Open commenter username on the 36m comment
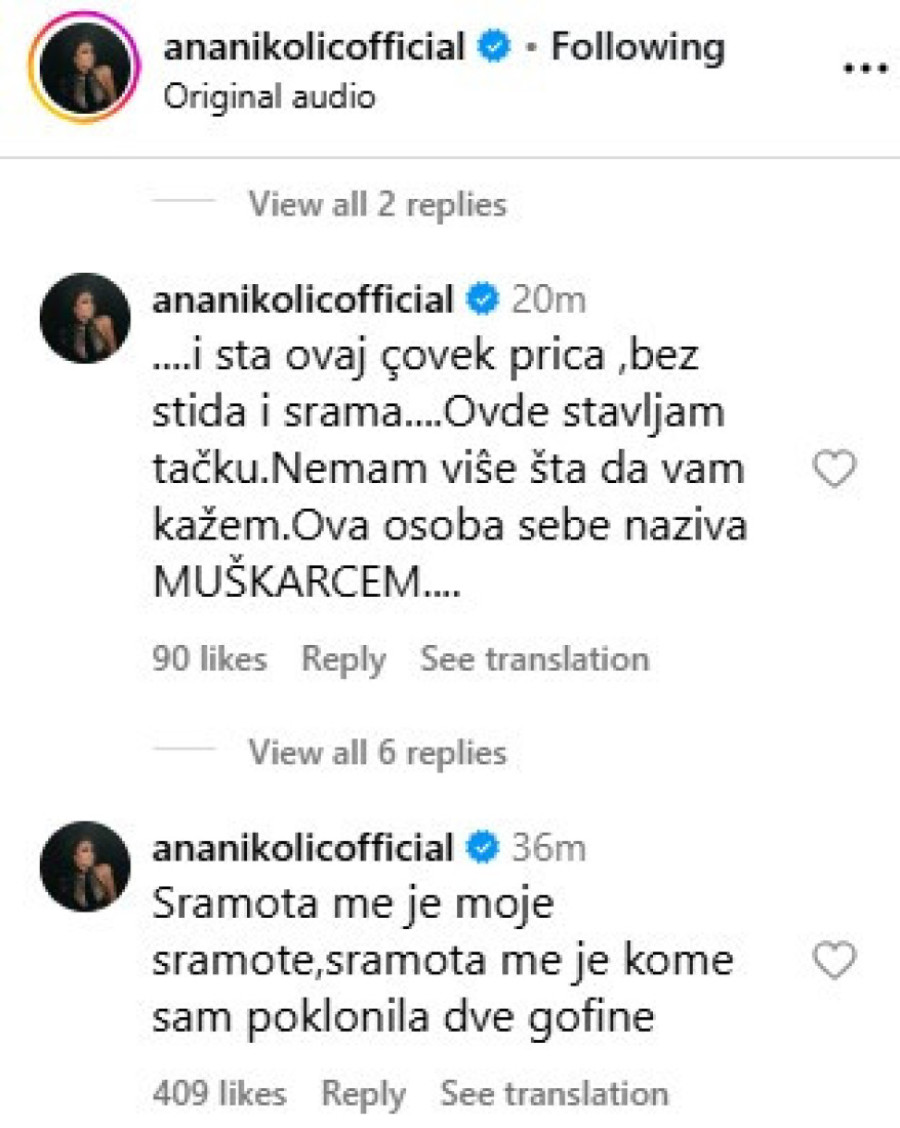 [303, 847]
